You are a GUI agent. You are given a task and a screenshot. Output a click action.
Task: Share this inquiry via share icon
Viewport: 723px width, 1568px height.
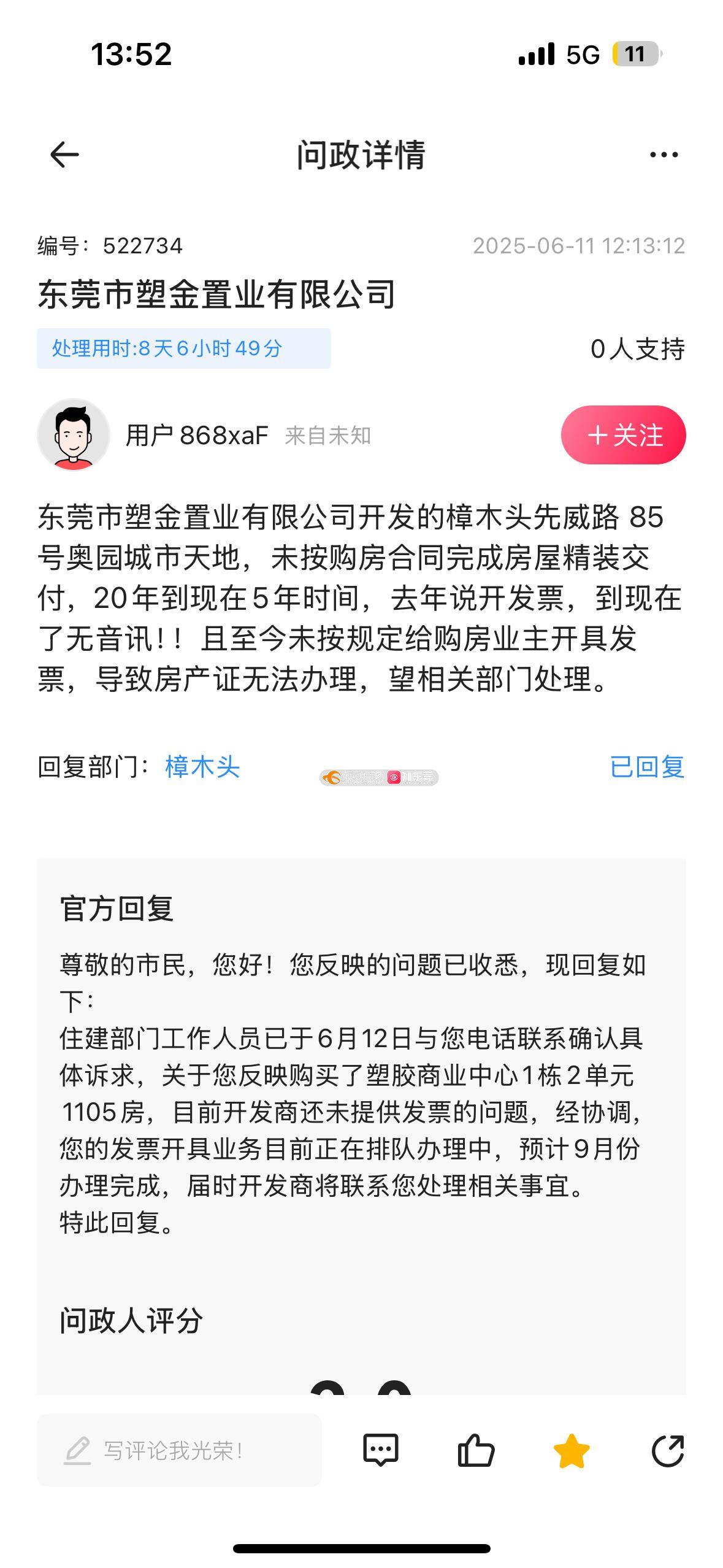[x=667, y=1451]
